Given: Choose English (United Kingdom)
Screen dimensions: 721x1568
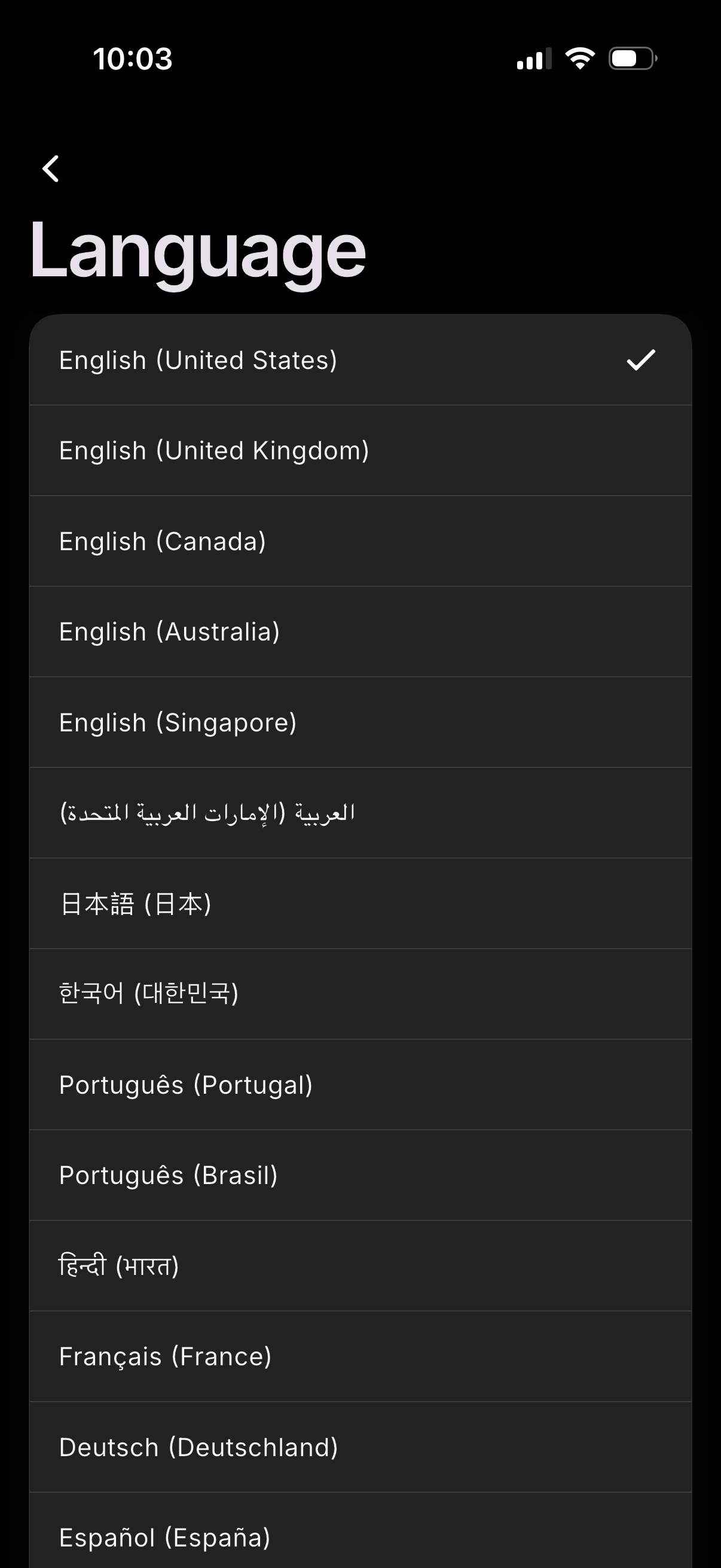Looking at the screenshot, I should [x=359, y=450].
